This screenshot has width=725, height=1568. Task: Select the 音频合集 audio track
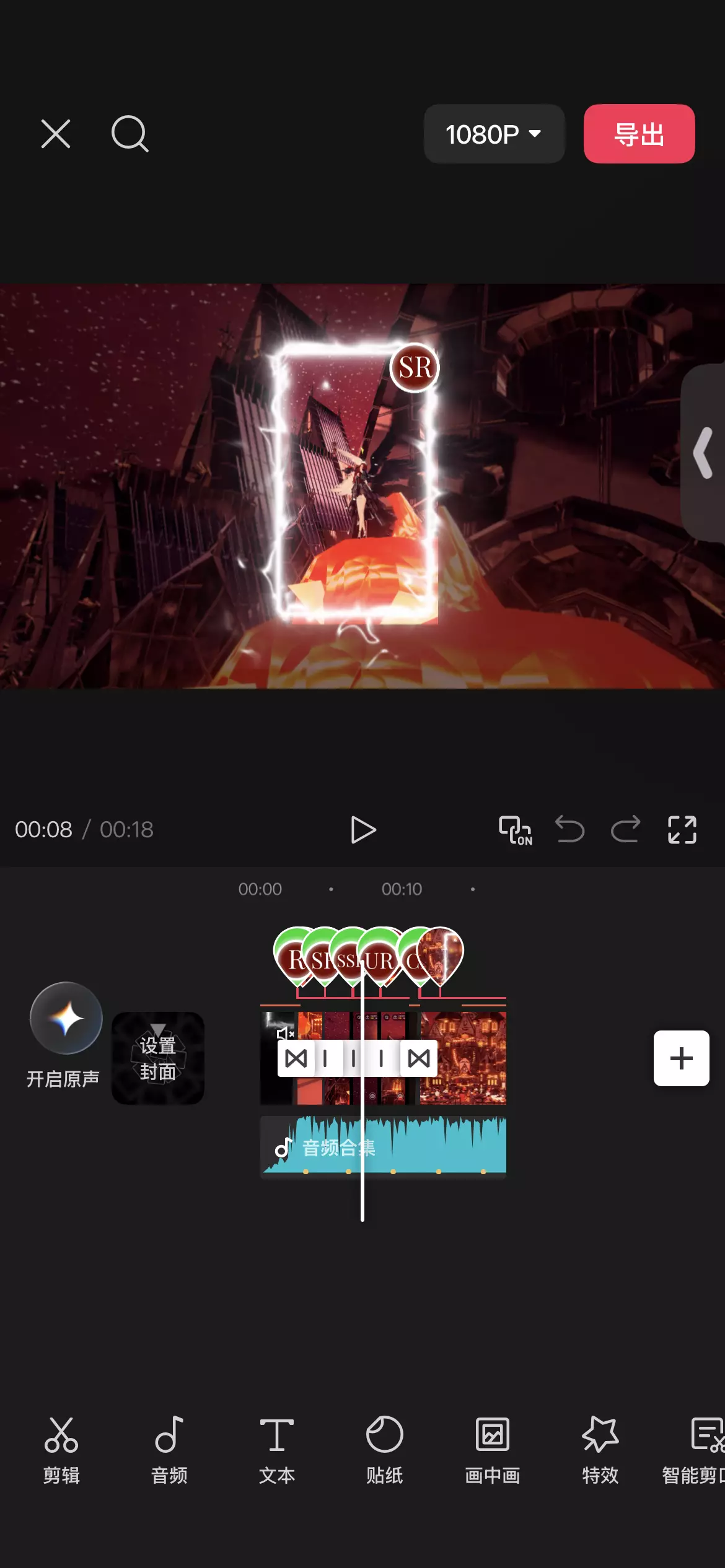[x=383, y=1147]
